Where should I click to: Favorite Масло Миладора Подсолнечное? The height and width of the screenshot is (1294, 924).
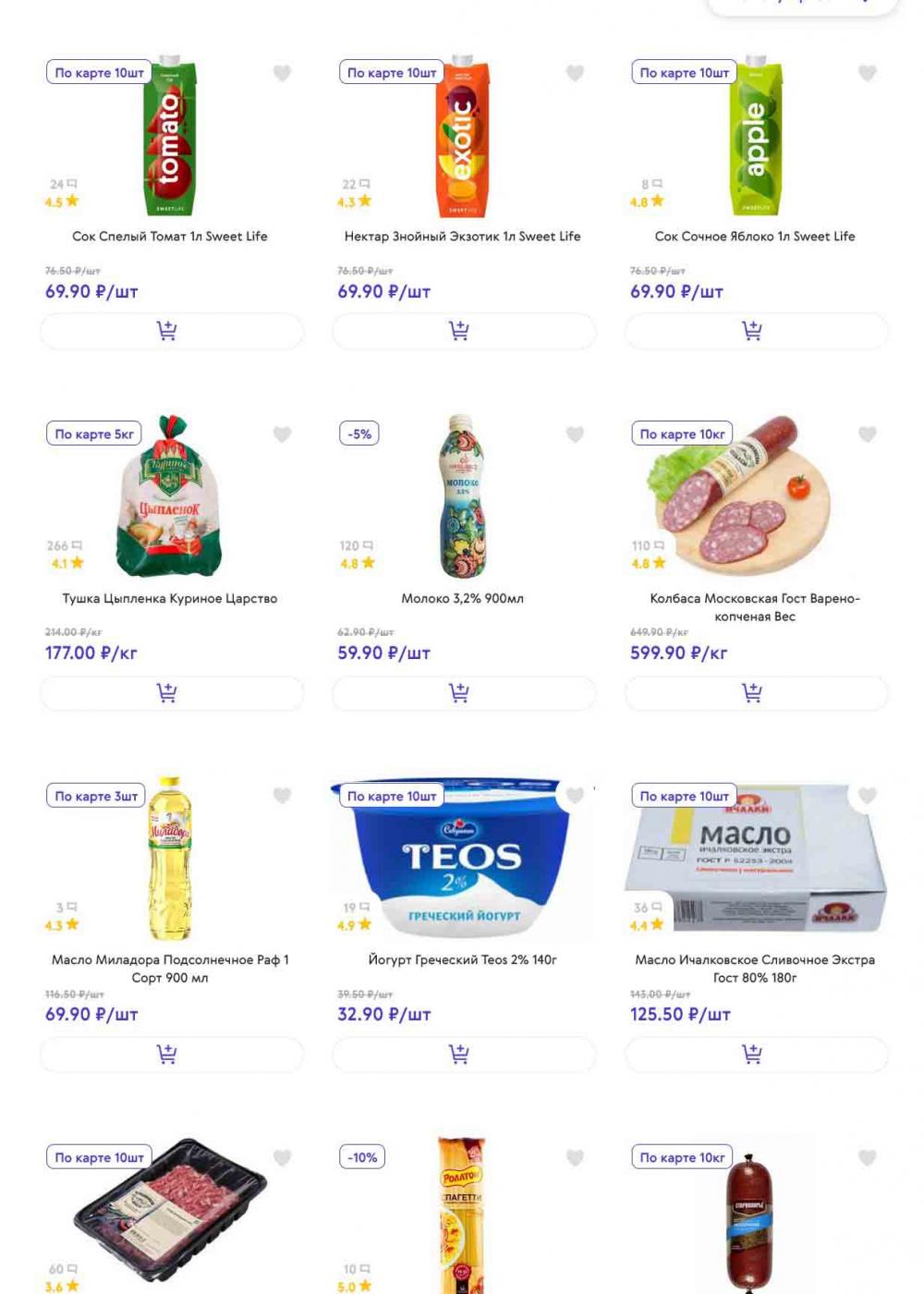[x=282, y=796]
